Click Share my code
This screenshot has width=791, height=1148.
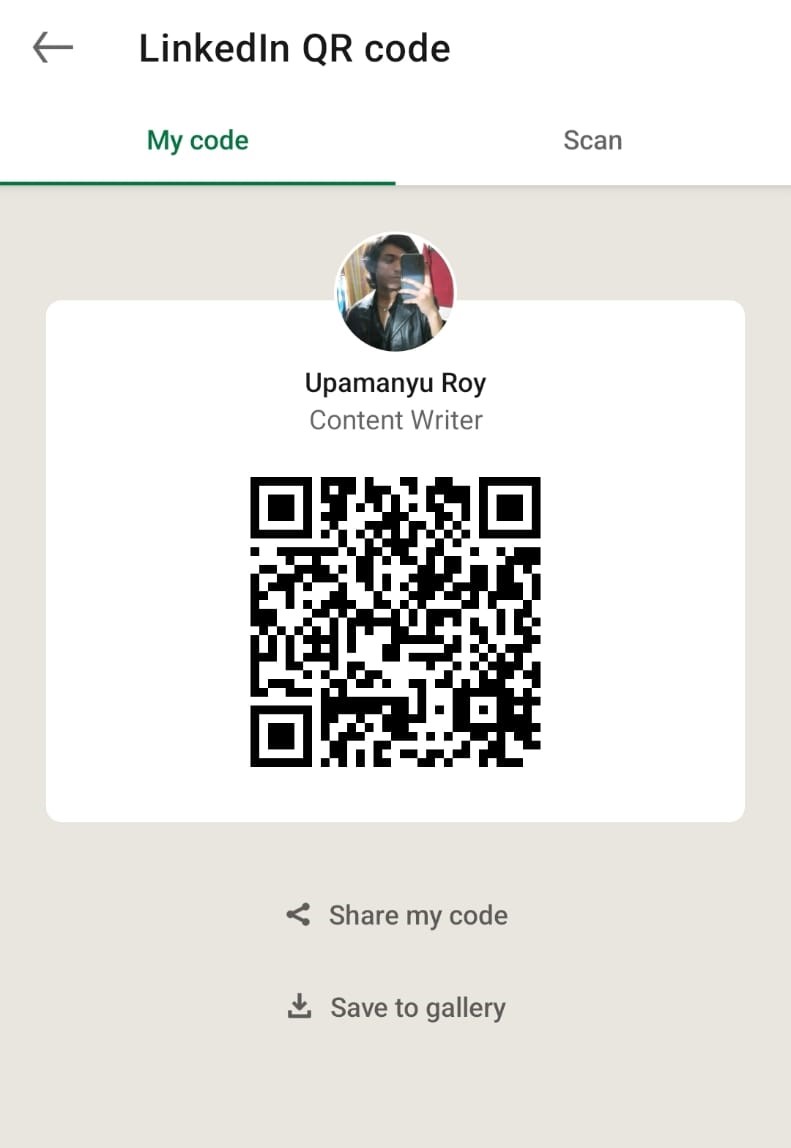coord(418,914)
